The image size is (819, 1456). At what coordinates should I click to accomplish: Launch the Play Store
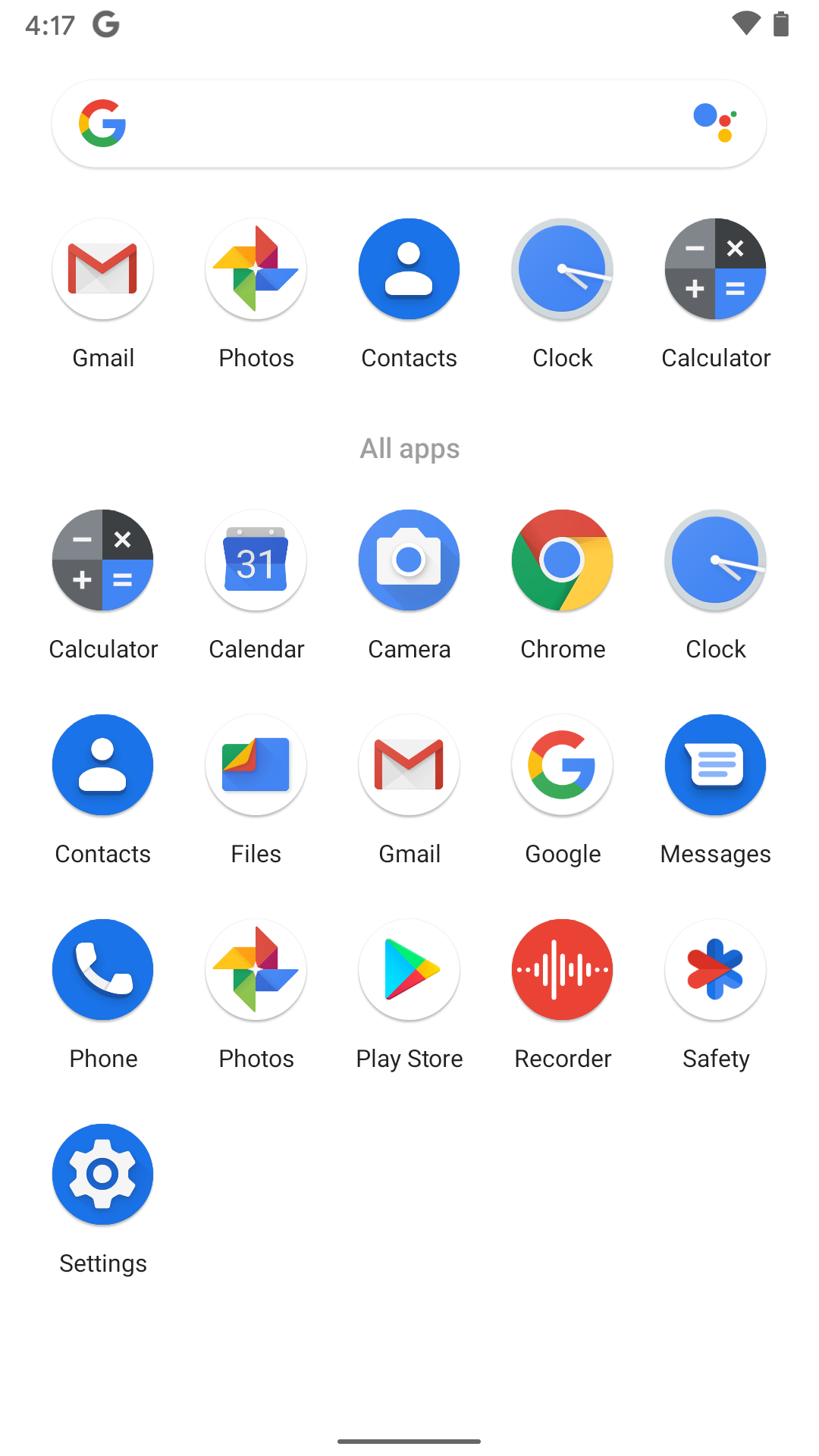[409, 970]
